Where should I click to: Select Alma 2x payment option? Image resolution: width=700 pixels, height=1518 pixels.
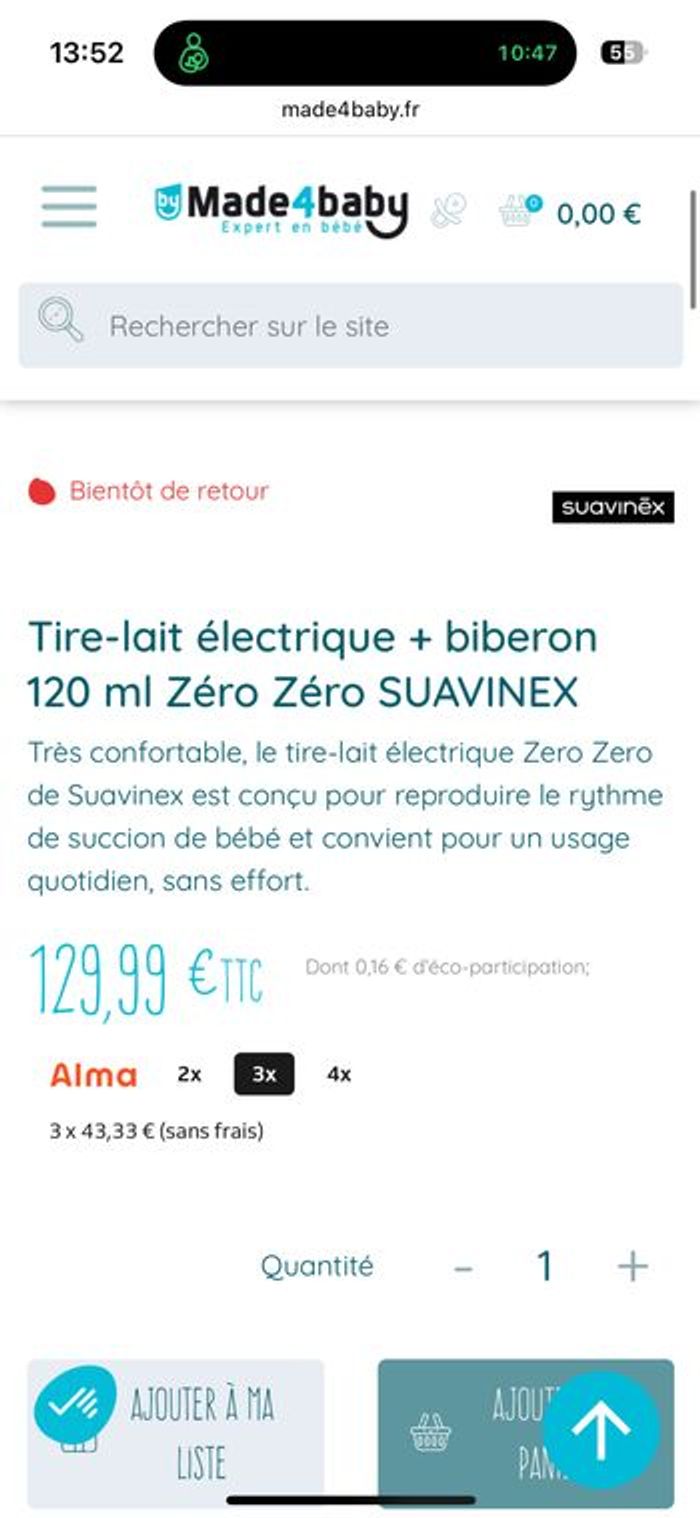[x=189, y=1075]
